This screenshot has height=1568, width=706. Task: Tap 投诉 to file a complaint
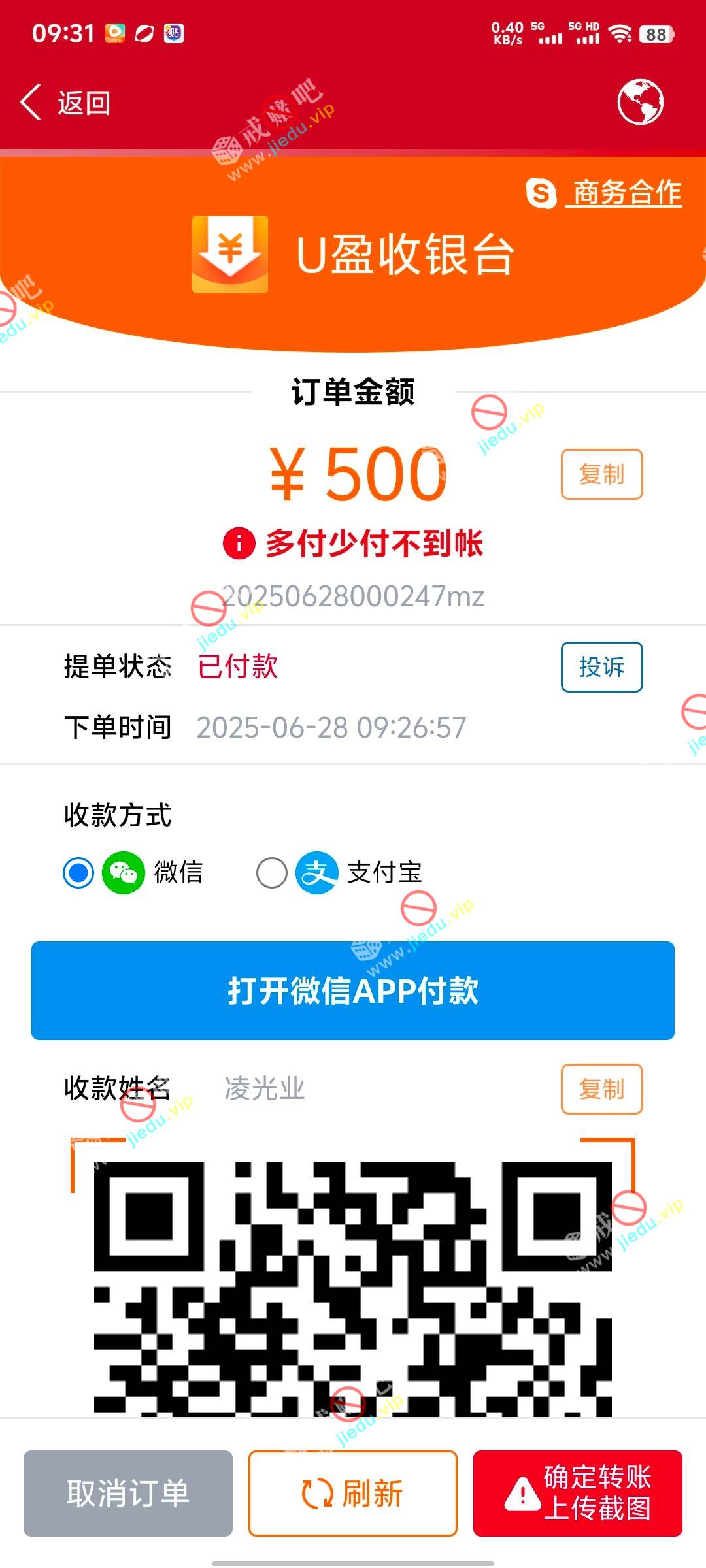pos(601,667)
